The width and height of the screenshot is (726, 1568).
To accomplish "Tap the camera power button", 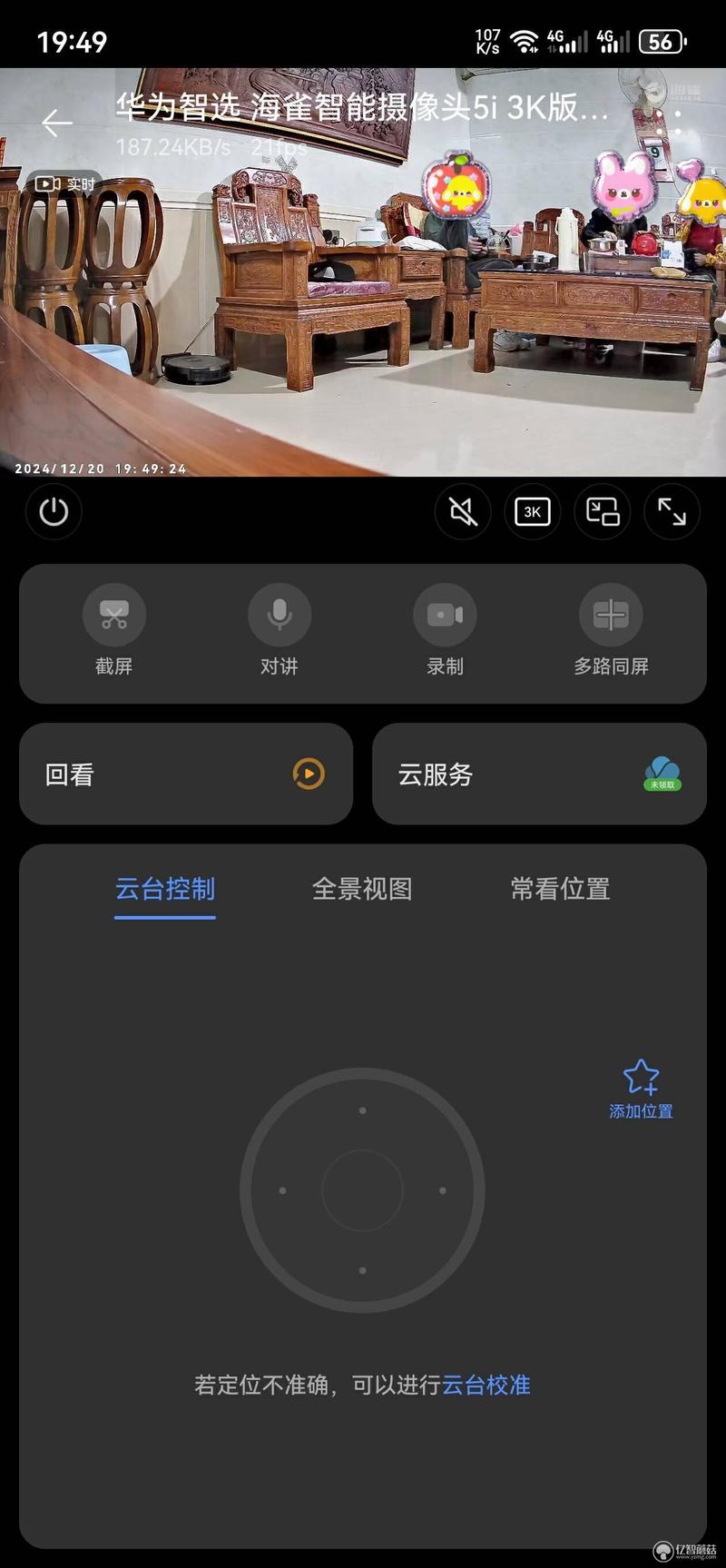I will [54, 512].
